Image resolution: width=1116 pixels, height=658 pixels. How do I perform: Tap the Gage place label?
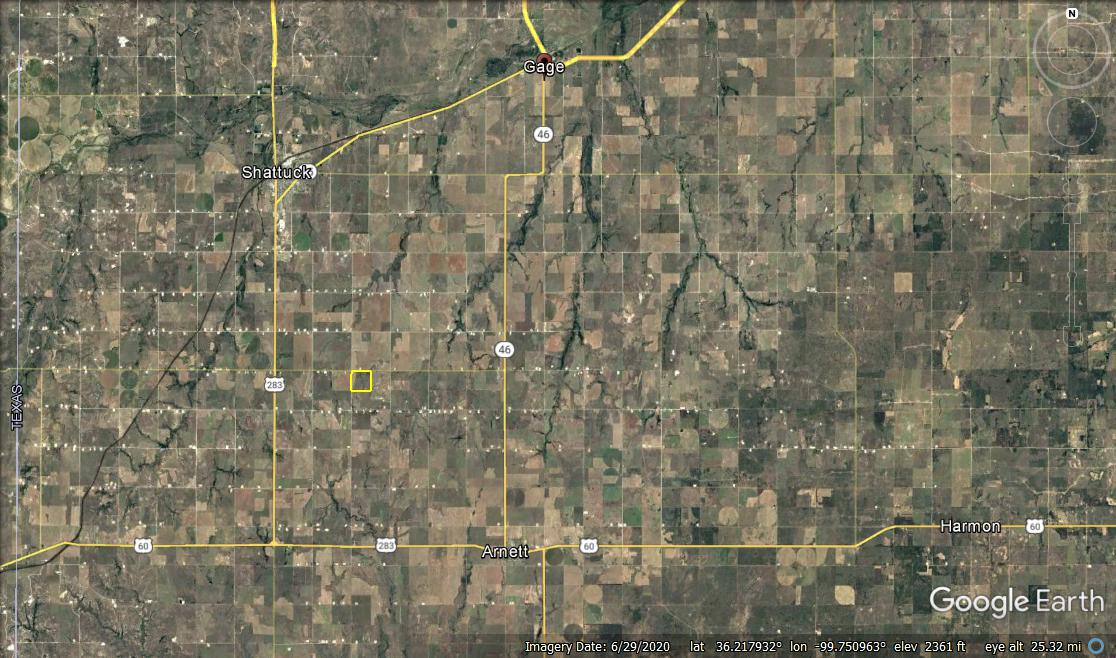[544, 67]
